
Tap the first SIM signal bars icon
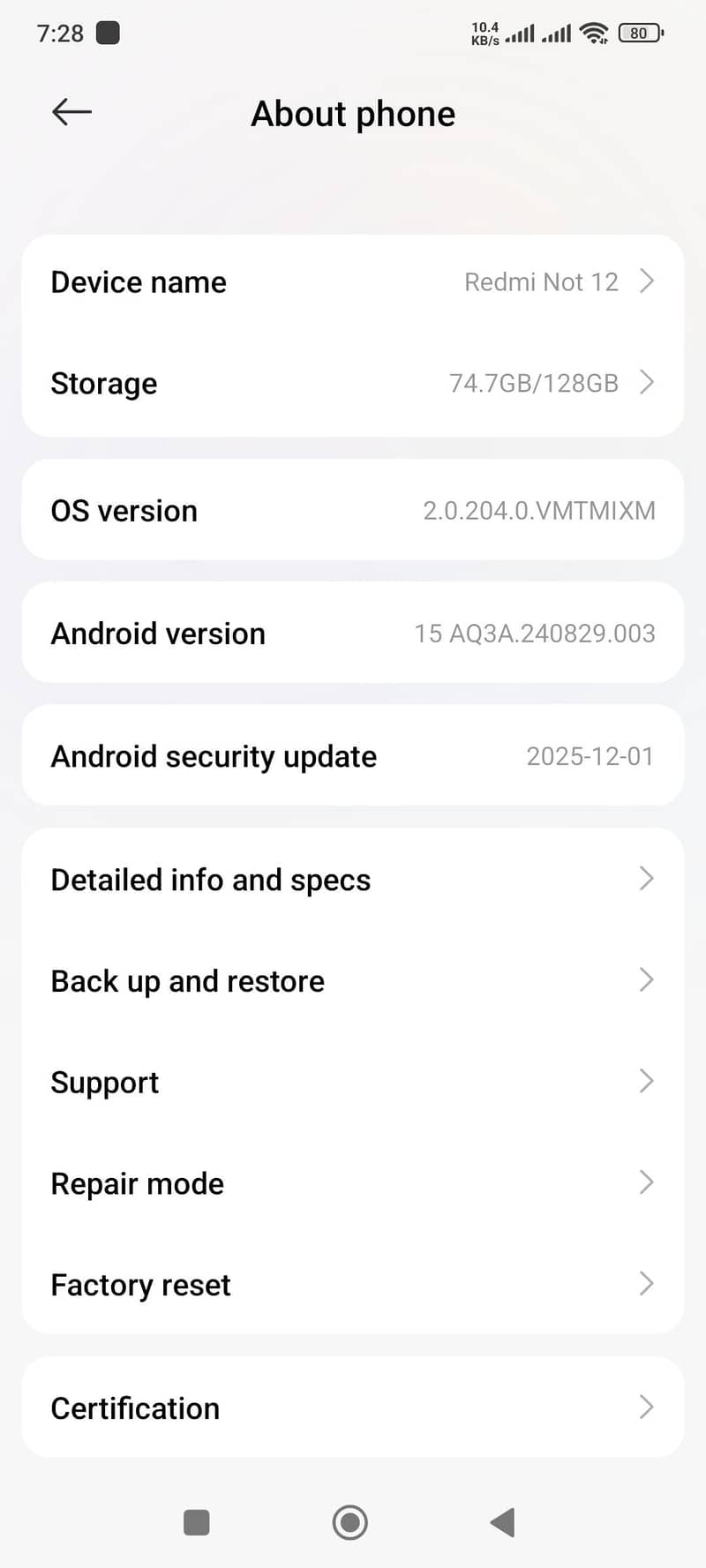(520, 34)
